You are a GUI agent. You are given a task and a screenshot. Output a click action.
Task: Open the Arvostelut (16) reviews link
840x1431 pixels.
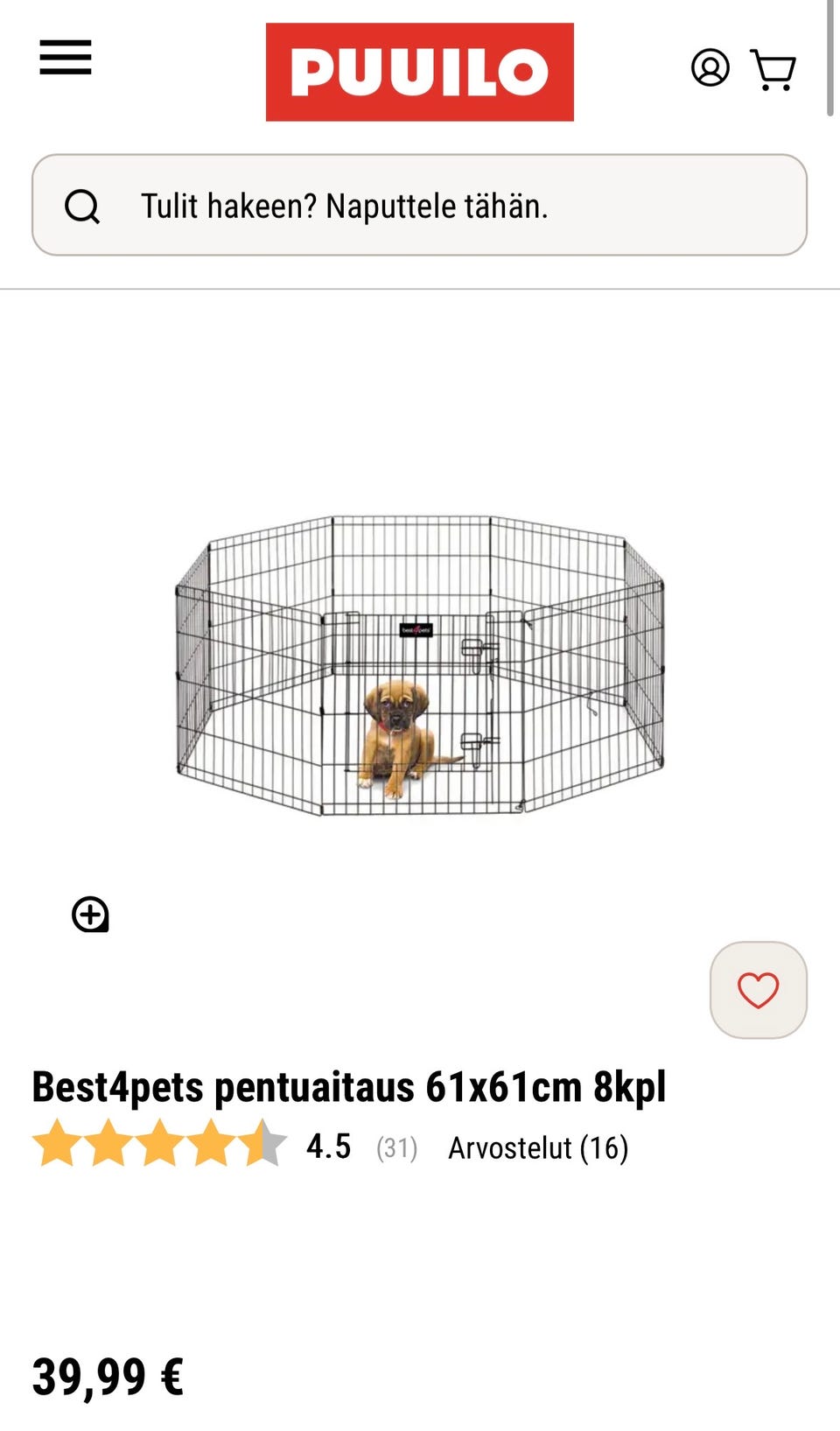click(x=538, y=1147)
